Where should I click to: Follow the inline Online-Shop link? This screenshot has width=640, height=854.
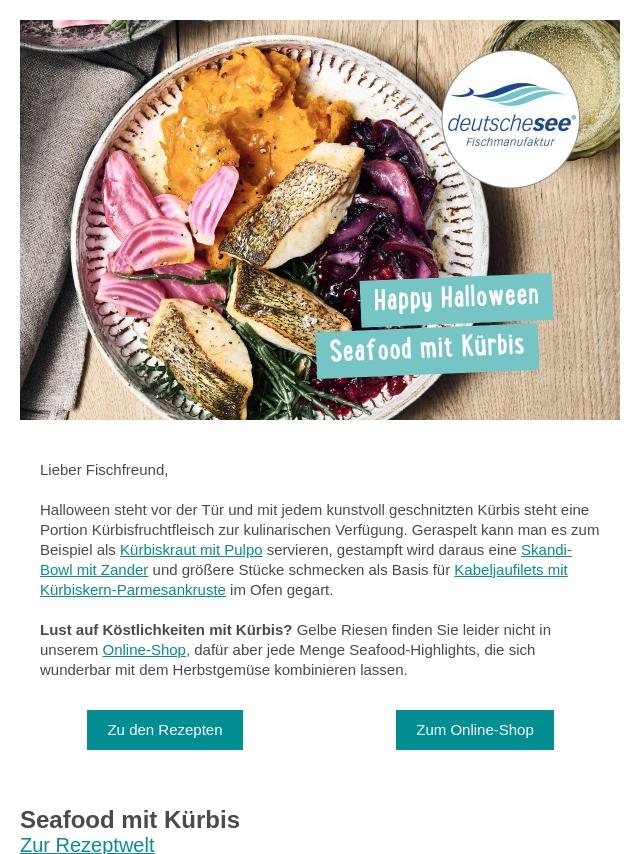[x=144, y=649]
